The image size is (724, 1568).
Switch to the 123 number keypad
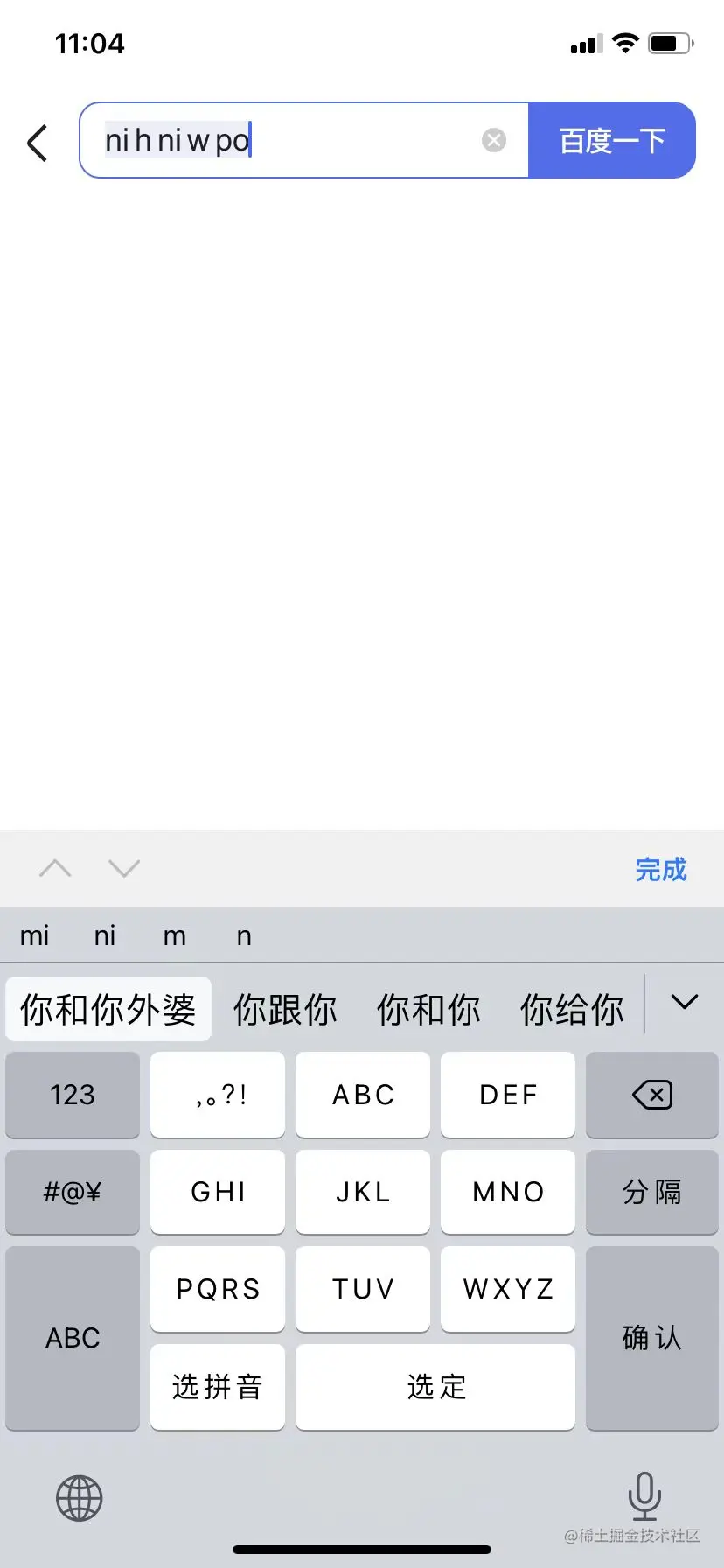[x=73, y=1095]
